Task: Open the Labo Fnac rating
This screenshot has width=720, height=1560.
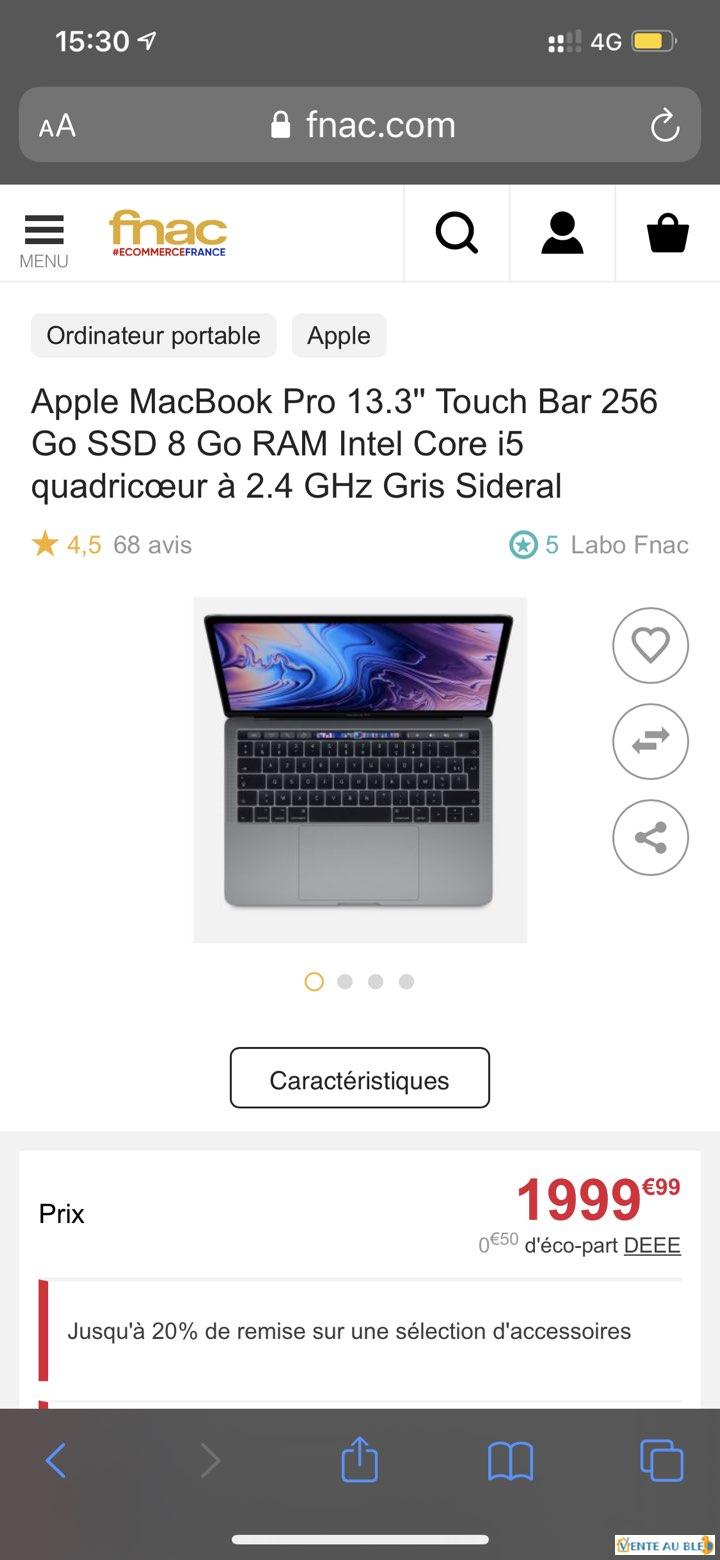Action: (600, 545)
